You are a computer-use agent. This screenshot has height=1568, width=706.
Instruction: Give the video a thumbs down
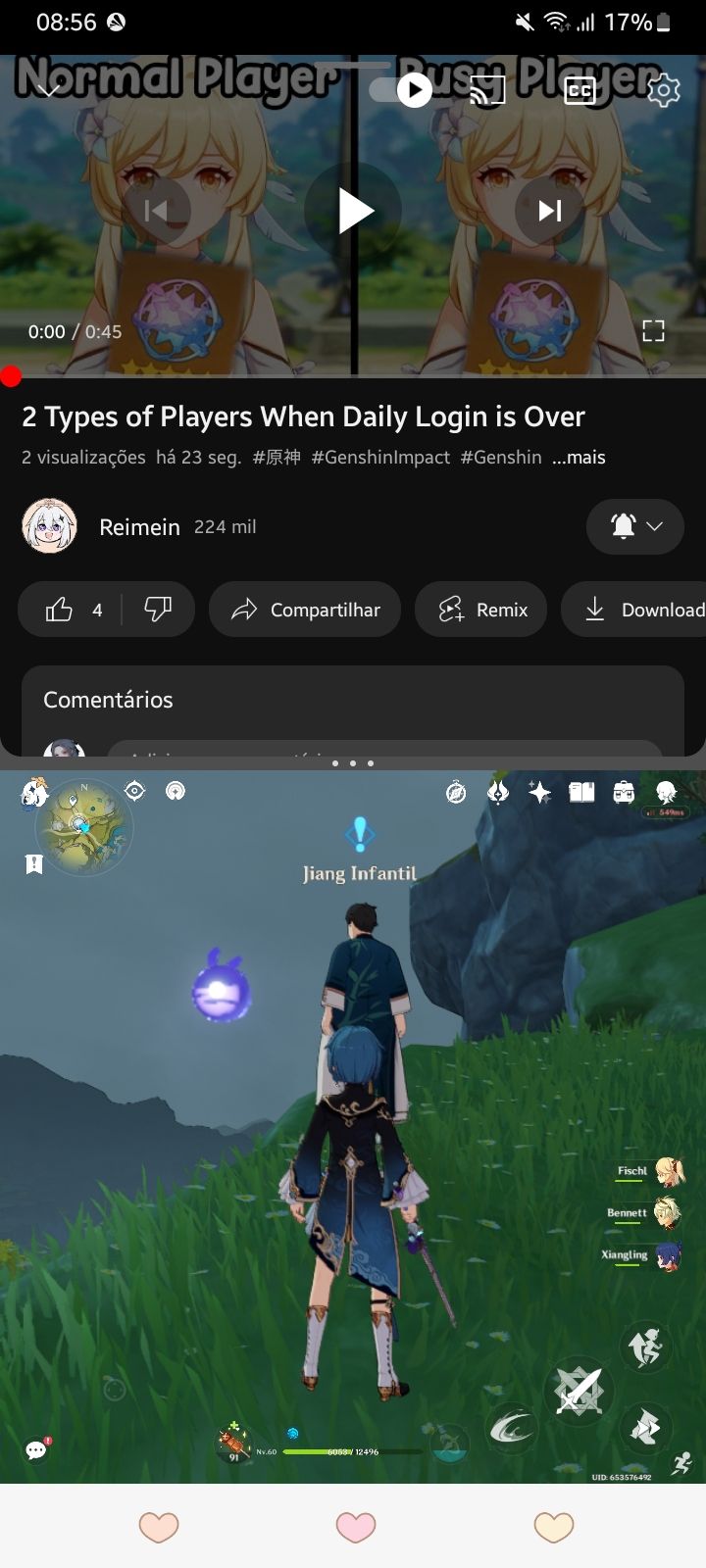click(x=160, y=609)
